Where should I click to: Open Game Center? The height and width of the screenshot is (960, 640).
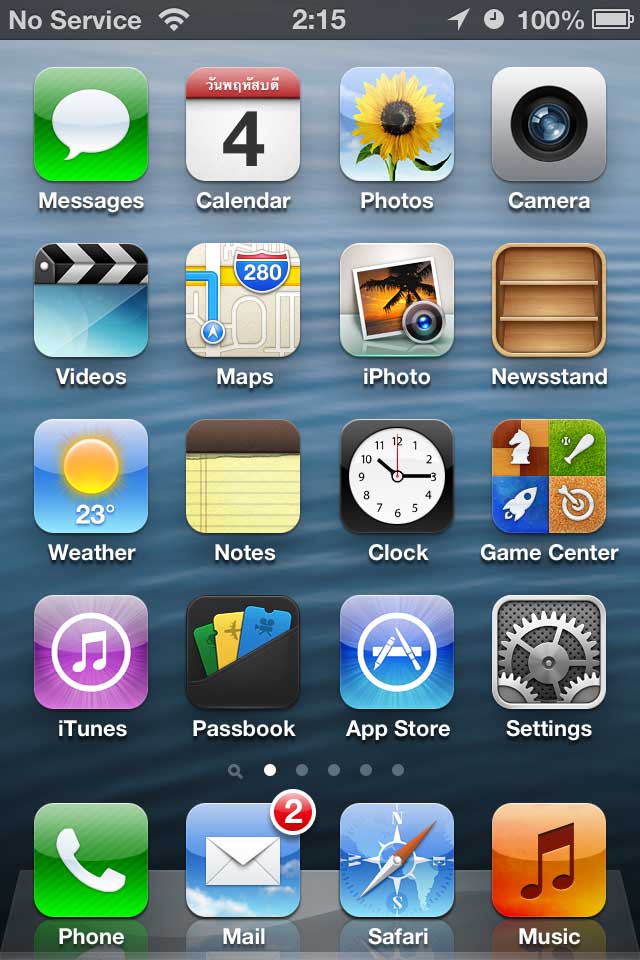549,476
